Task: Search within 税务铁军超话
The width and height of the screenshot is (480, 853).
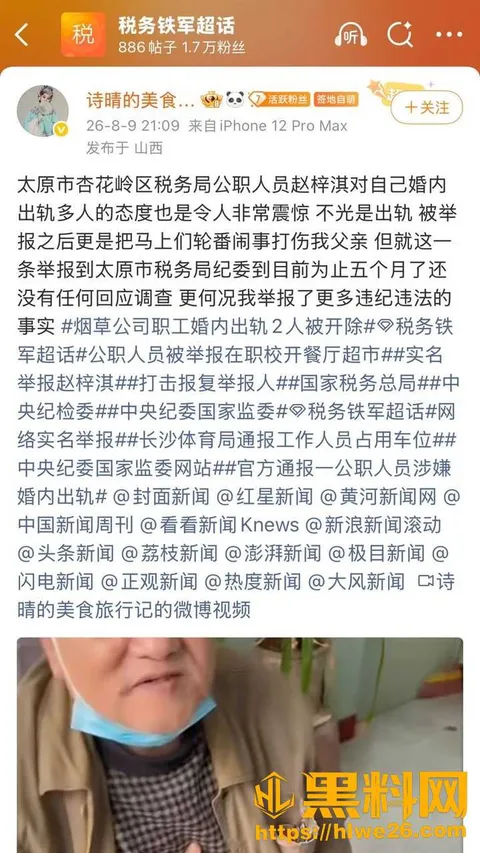Action: (x=400, y=35)
